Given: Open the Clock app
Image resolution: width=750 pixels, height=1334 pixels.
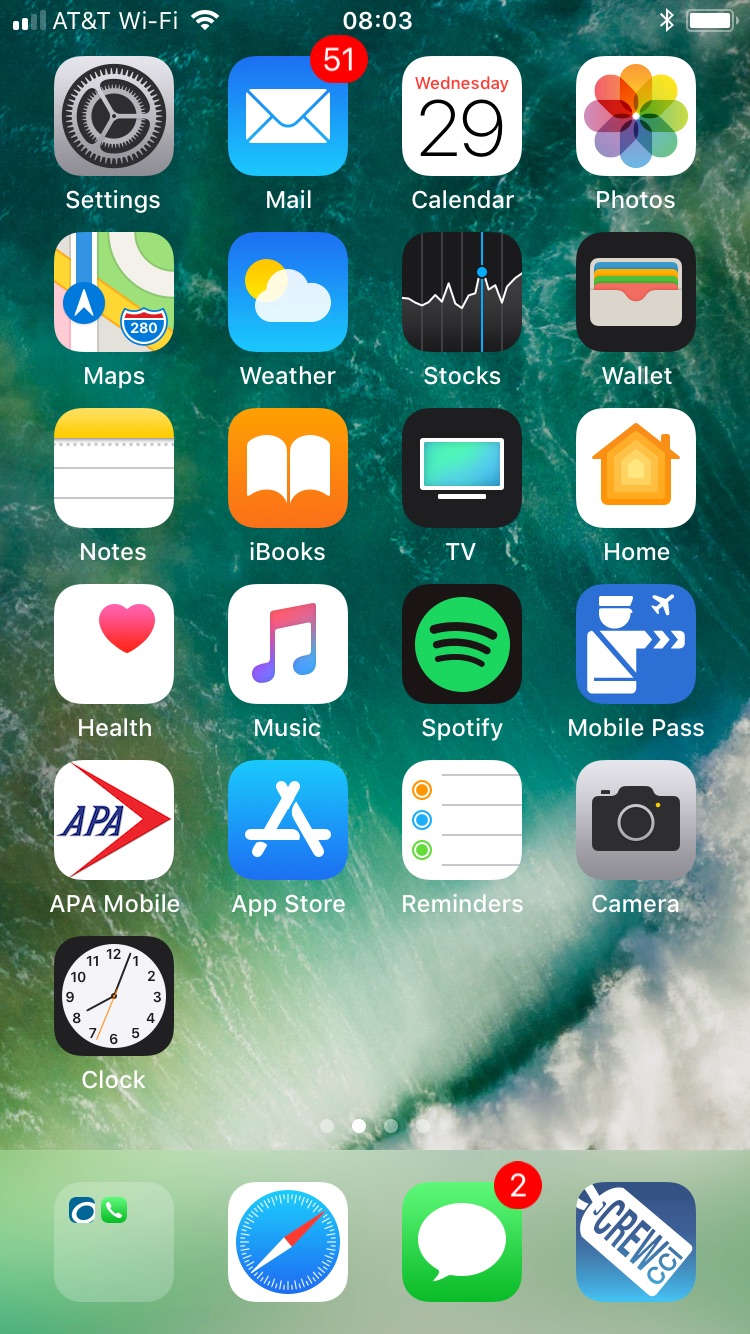Looking at the screenshot, I should coord(114,996).
